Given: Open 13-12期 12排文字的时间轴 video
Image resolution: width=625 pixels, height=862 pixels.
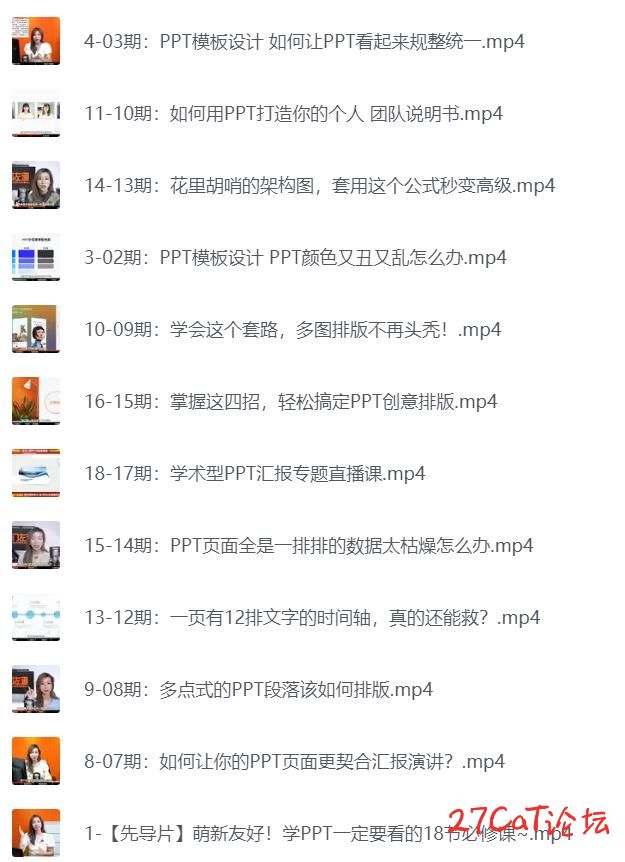Looking at the screenshot, I should 311,618.
